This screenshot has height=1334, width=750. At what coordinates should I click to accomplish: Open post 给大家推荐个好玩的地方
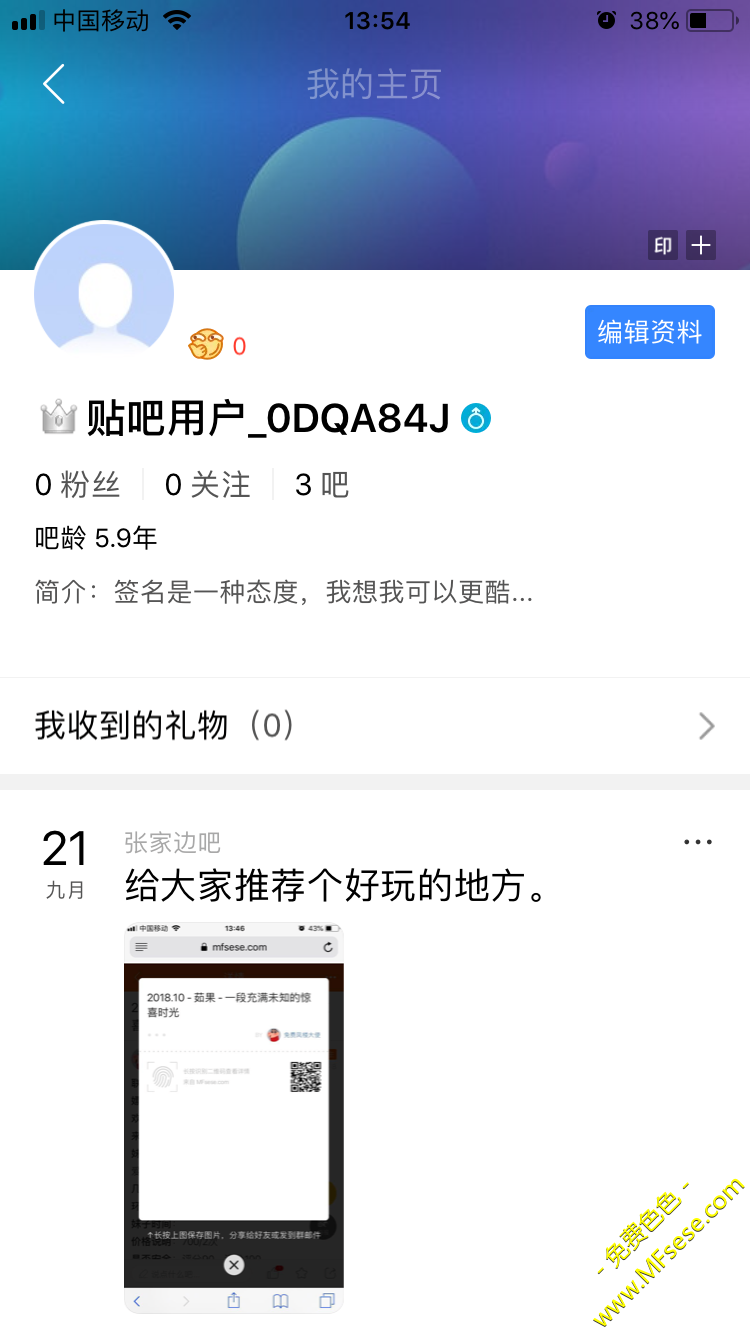point(338,886)
